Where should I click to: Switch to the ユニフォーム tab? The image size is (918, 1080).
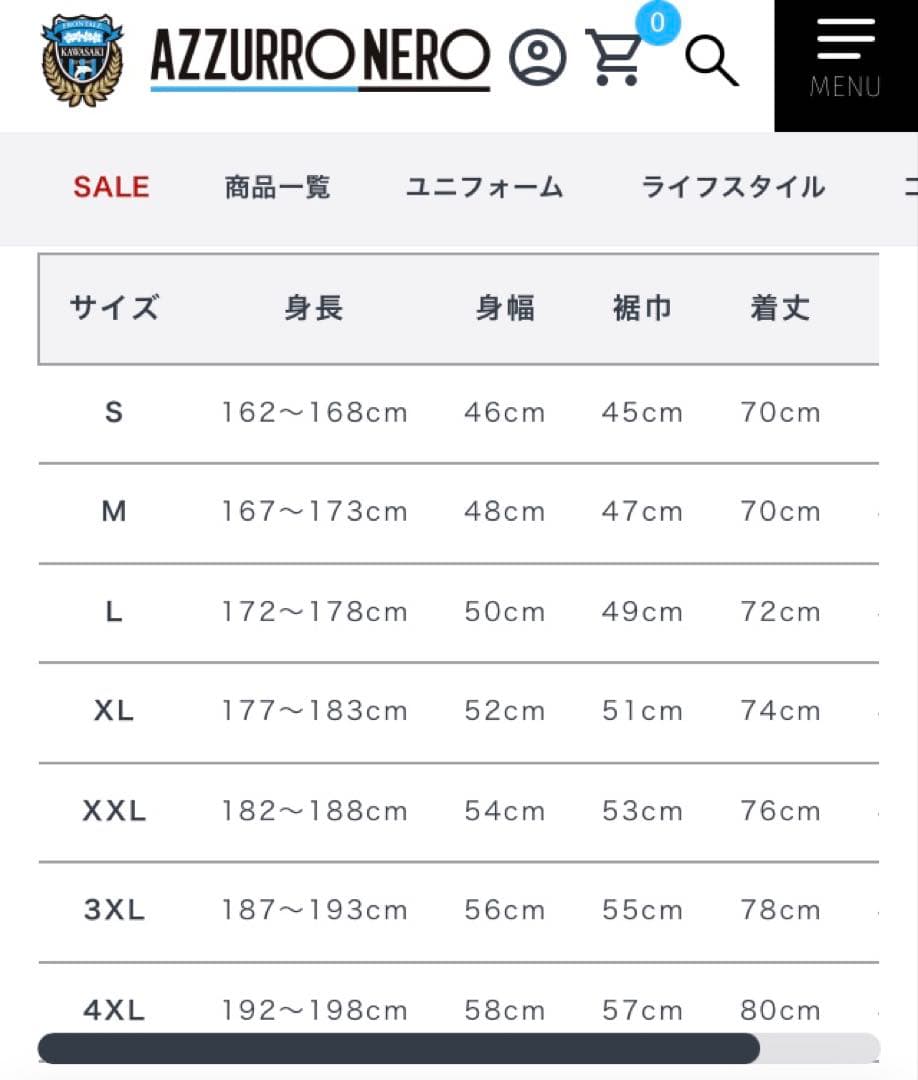tap(484, 187)
